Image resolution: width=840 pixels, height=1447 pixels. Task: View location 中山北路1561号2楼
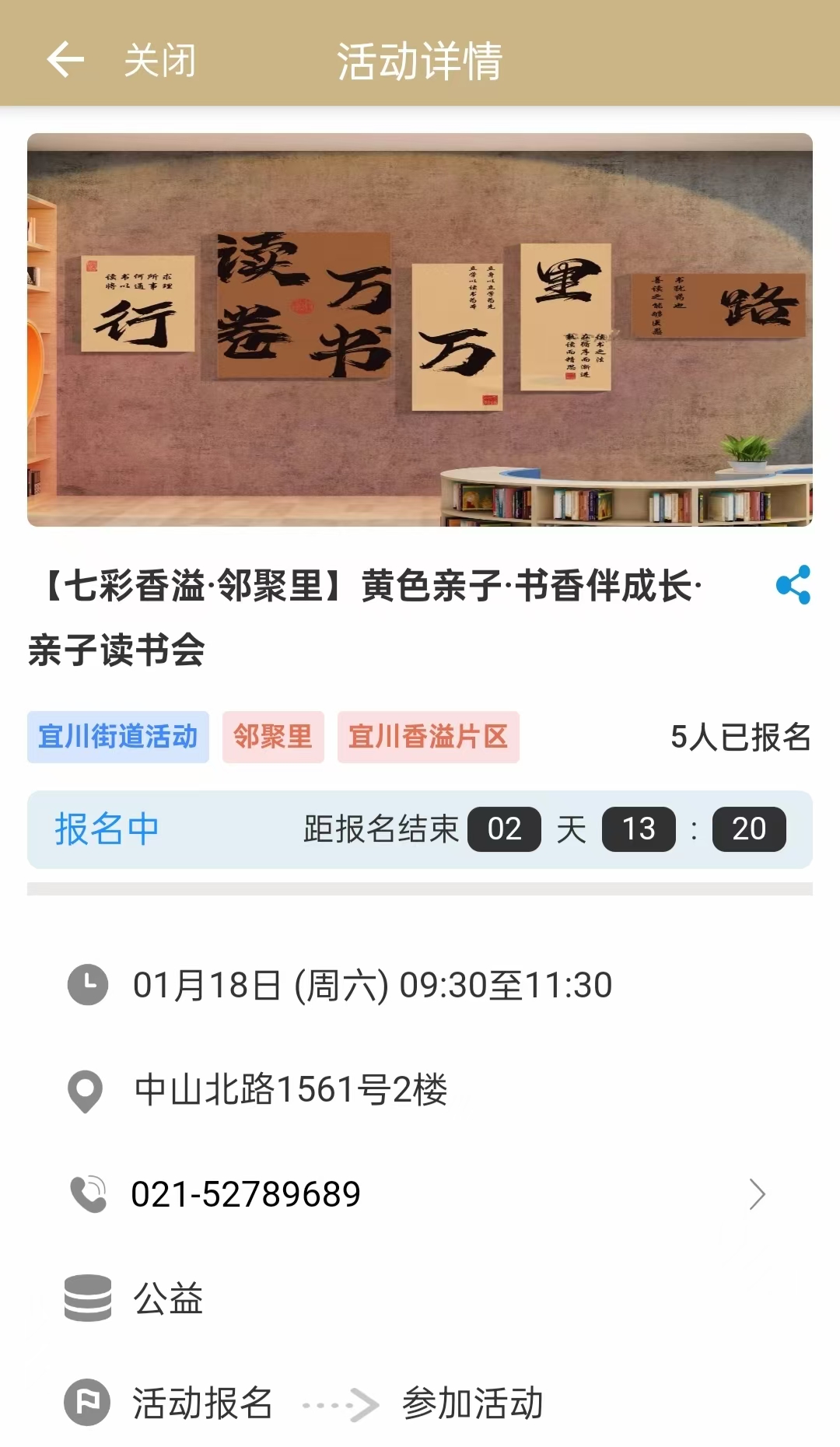tap(291, 1090)
